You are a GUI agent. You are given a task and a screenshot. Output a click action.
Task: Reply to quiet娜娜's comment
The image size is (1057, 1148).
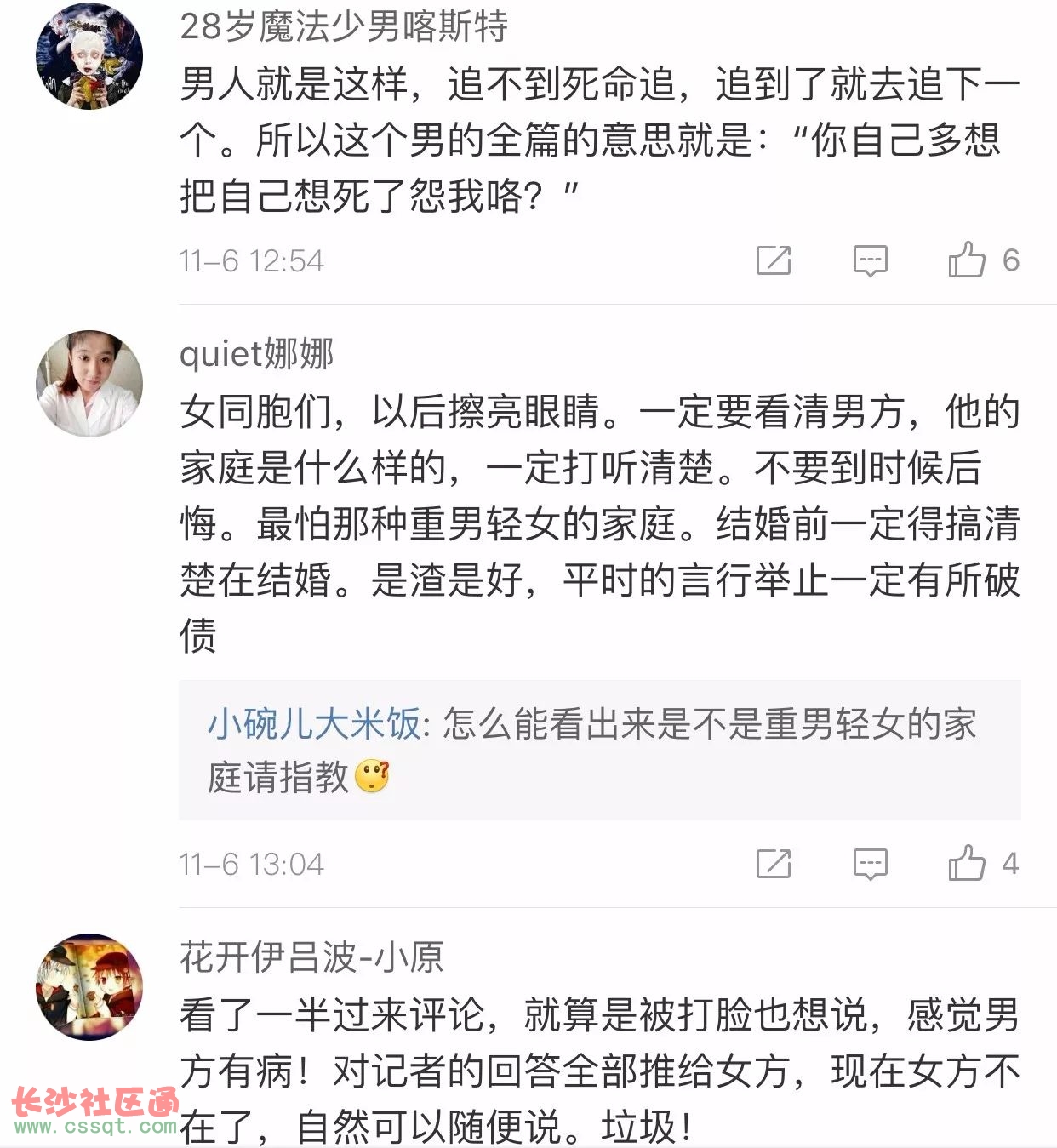pyautogui.click(x=870, y=864)
